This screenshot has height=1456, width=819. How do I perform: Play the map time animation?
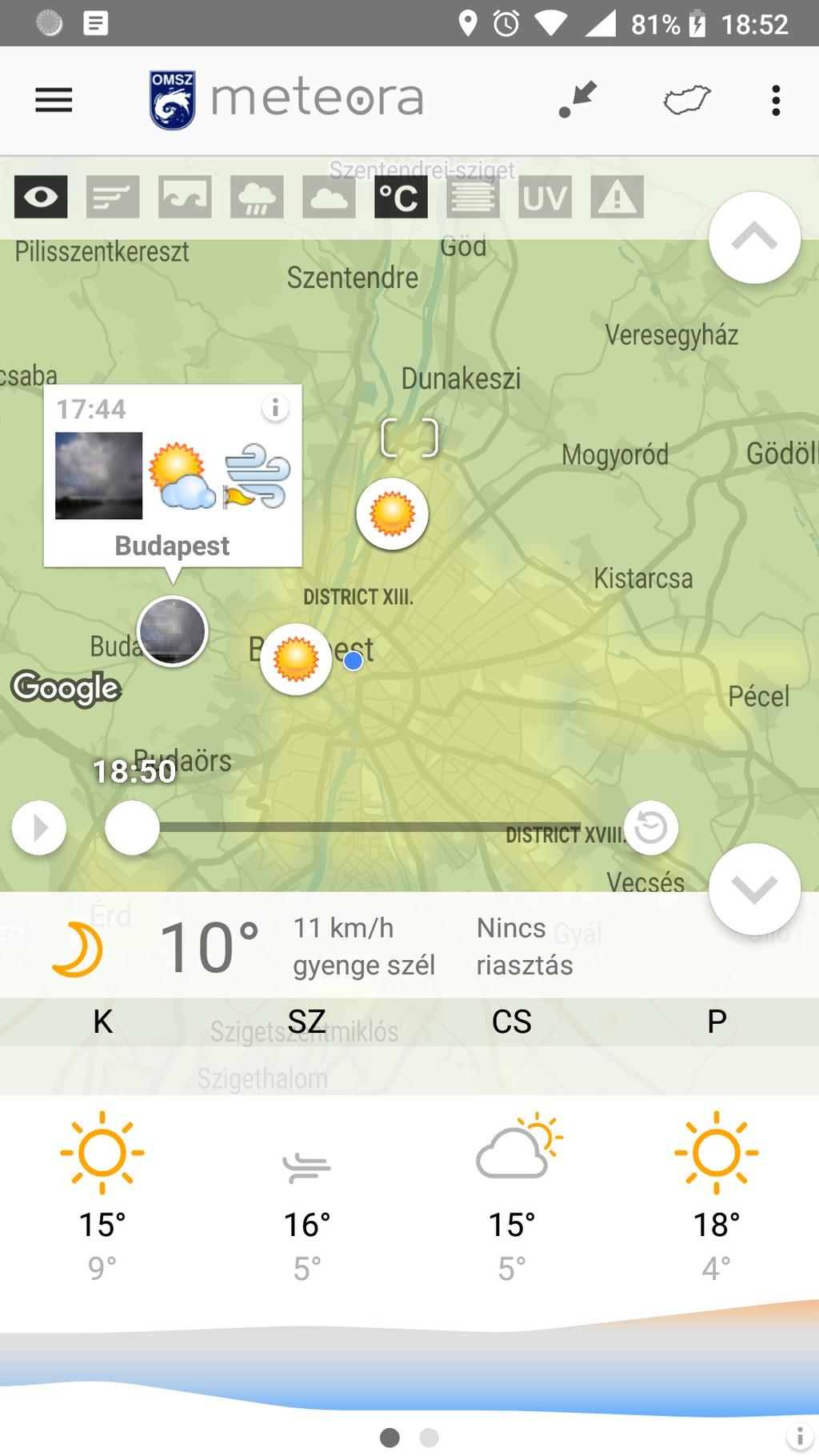[x=39, y=828]
